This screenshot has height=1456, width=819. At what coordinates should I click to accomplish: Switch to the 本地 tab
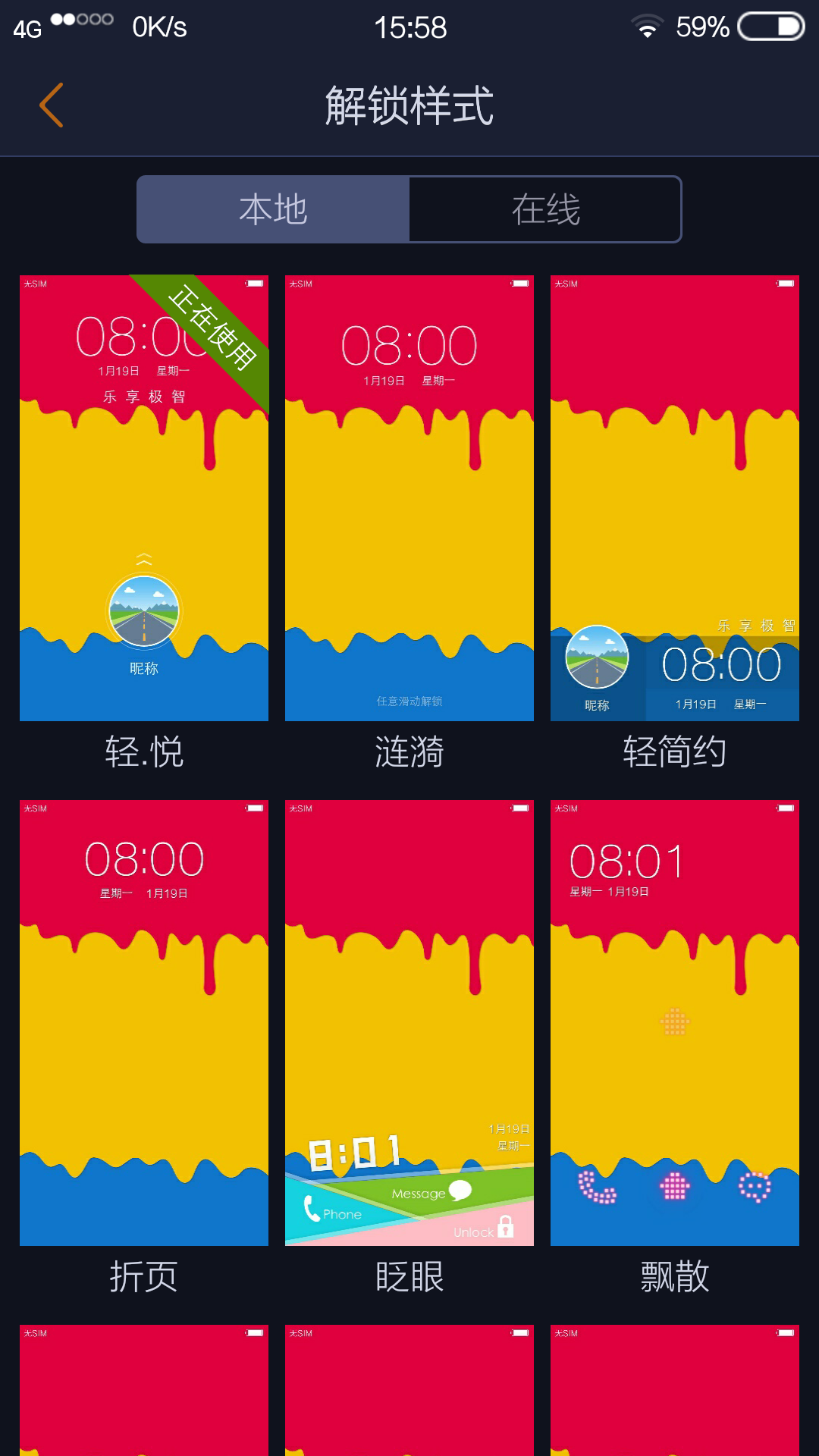click(x=273, y=209)
